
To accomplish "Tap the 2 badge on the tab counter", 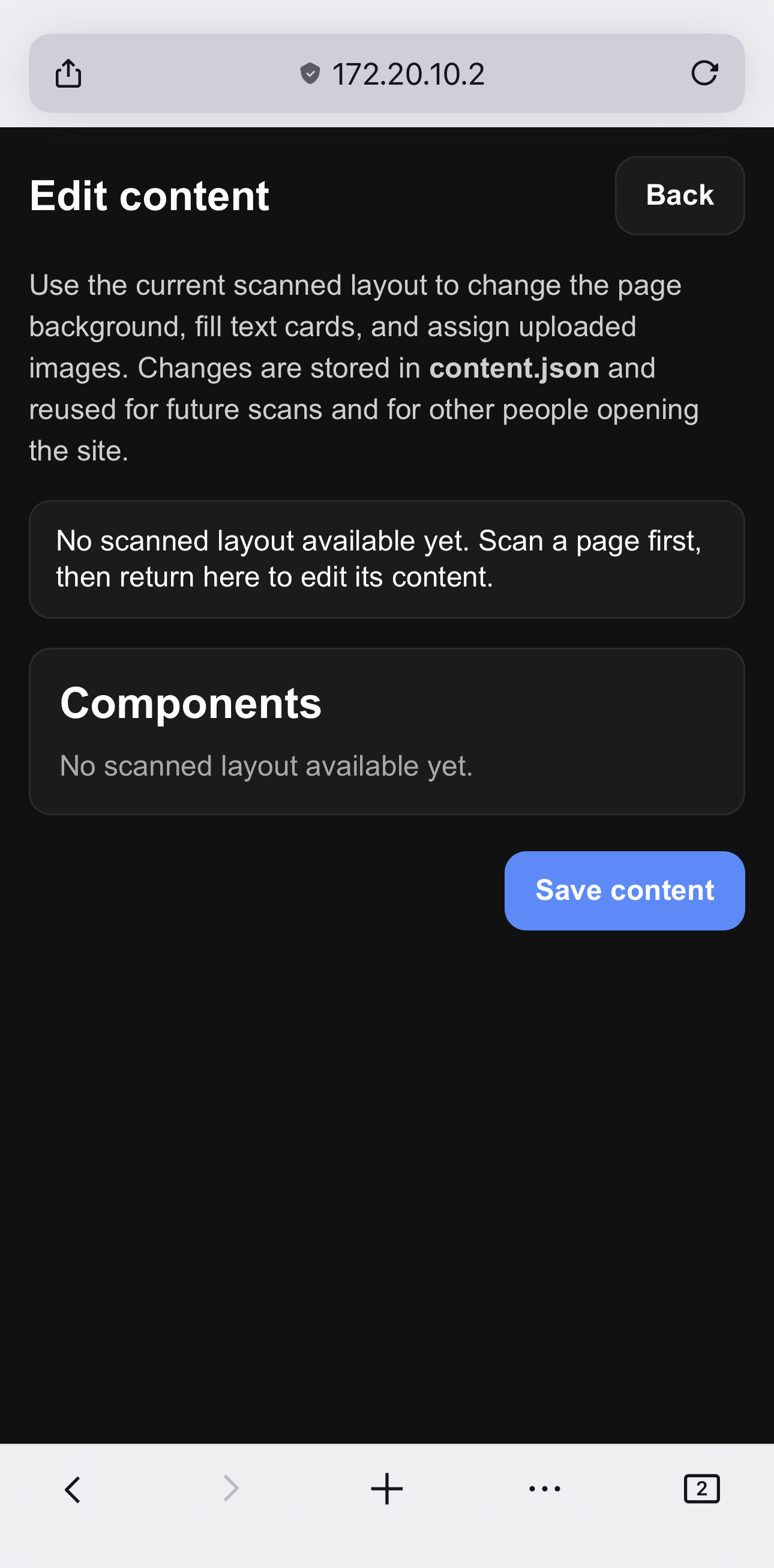I will 702,1488.
